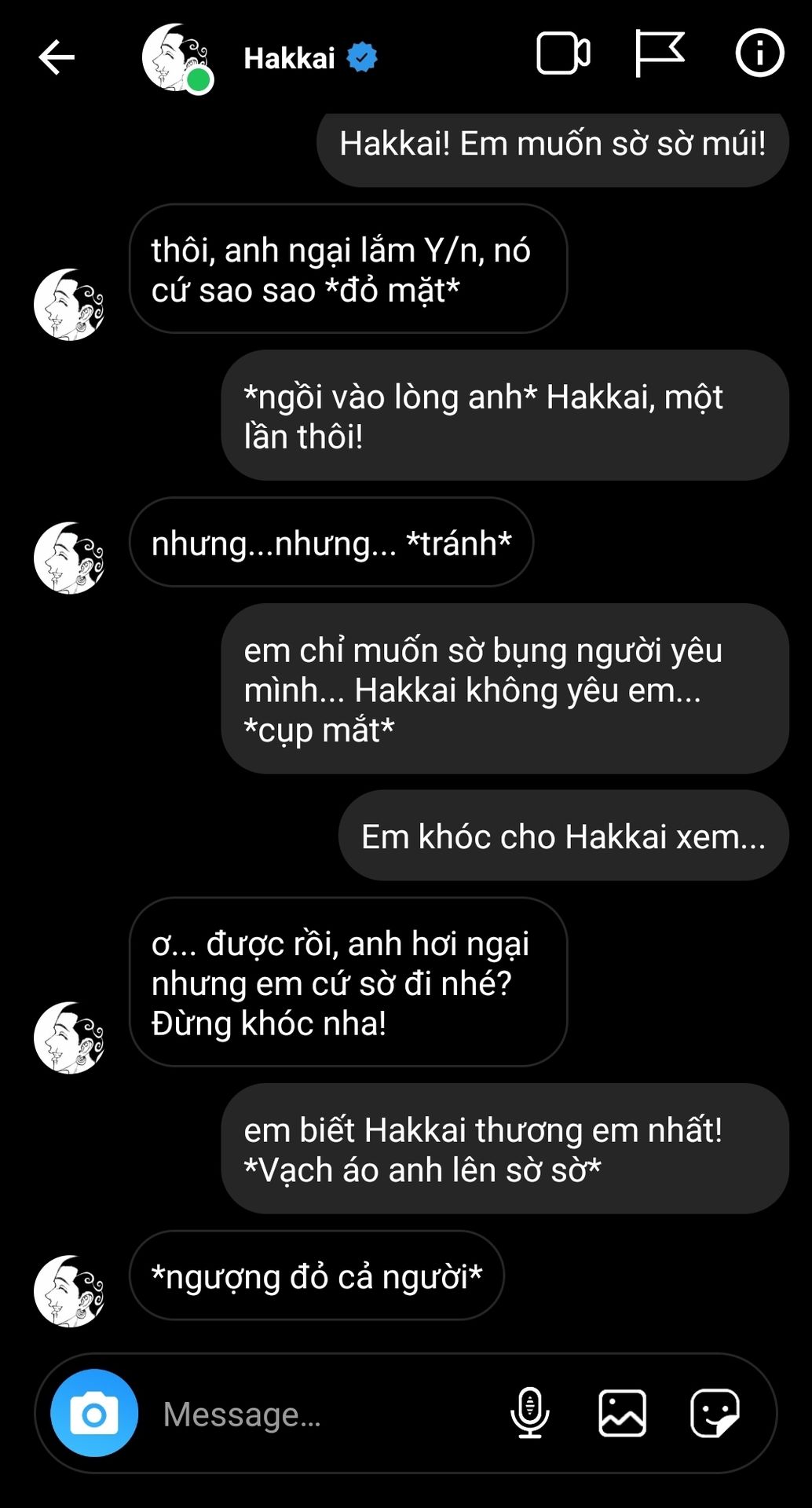Record a voice message with the microphone
Viewport: 812px width, 1508px height.
[530, 1413]
